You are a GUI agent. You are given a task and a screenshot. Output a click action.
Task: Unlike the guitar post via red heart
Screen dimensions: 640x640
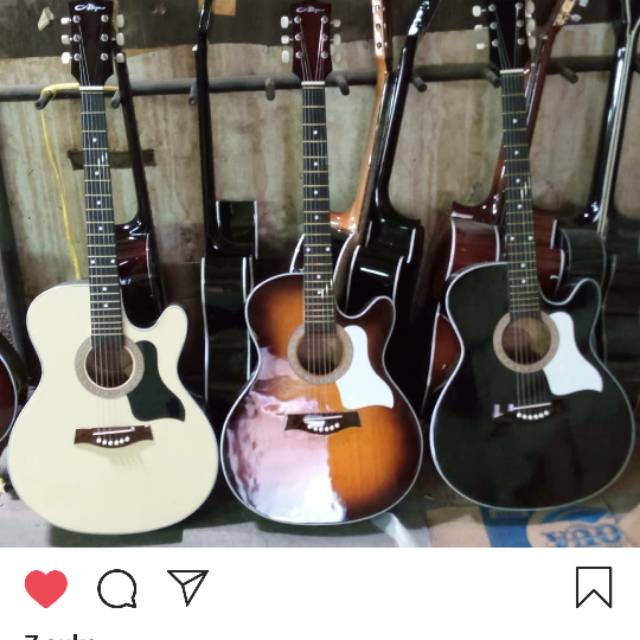coord(46,588)
